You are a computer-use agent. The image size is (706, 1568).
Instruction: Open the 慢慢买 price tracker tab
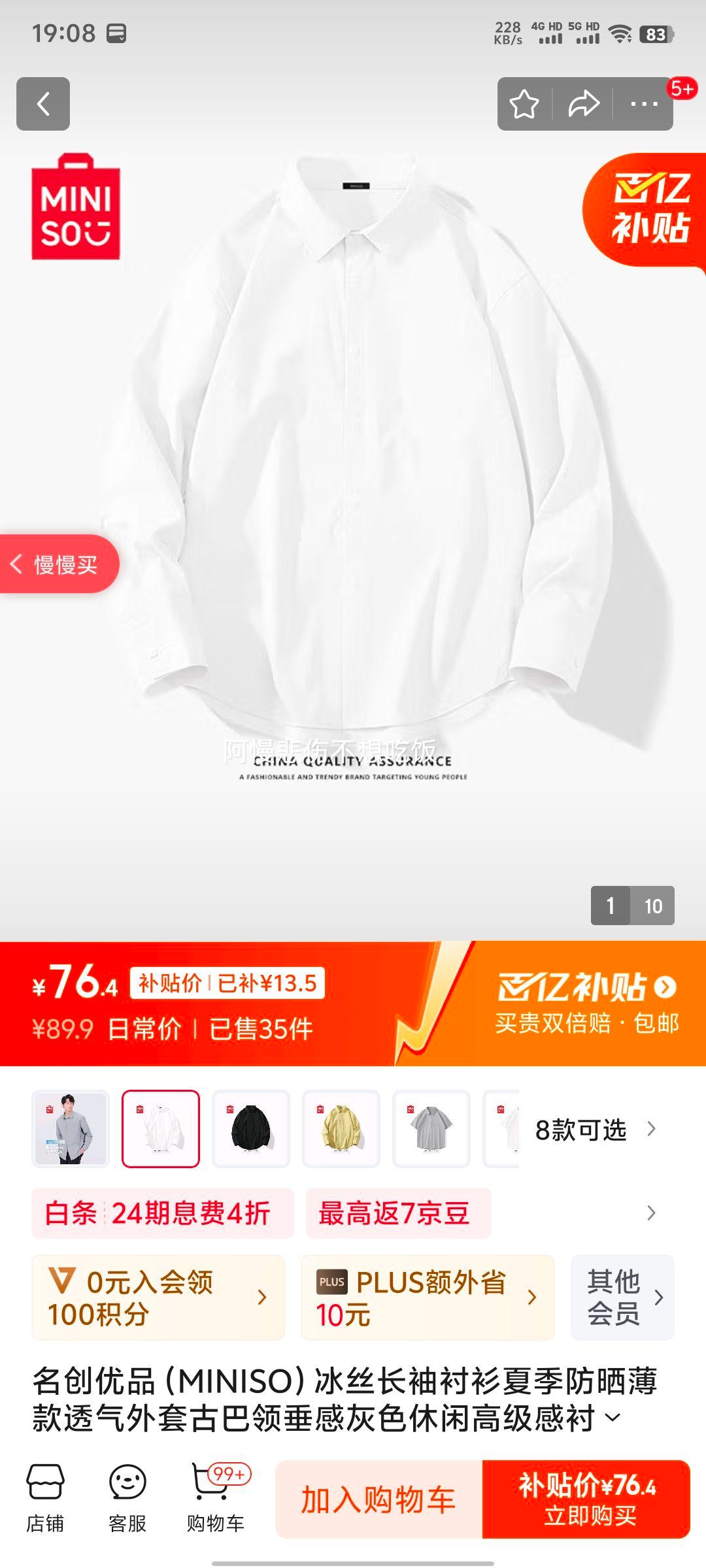coord(59,564)
